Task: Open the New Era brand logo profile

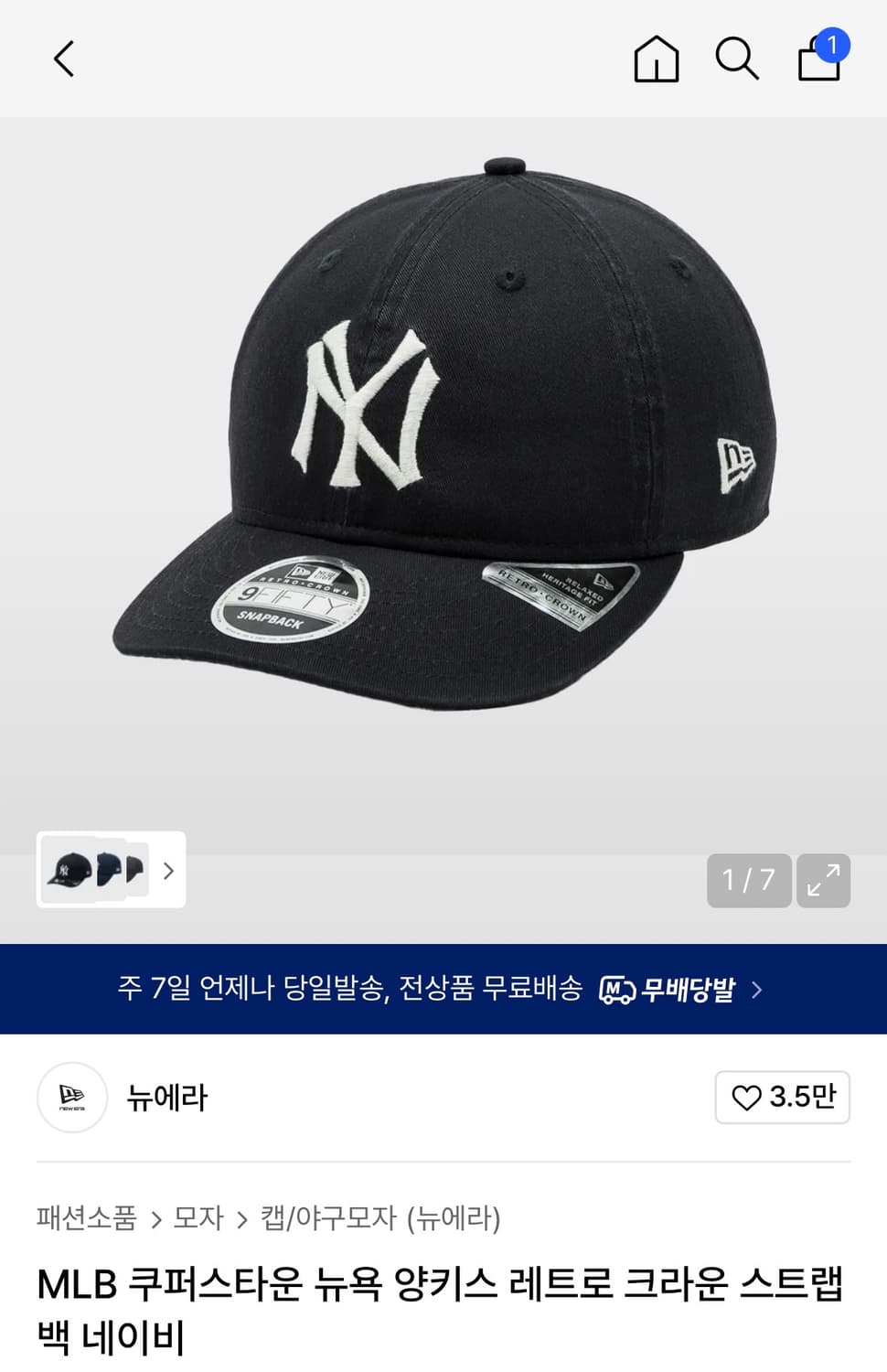Action: click(72, 1098)
